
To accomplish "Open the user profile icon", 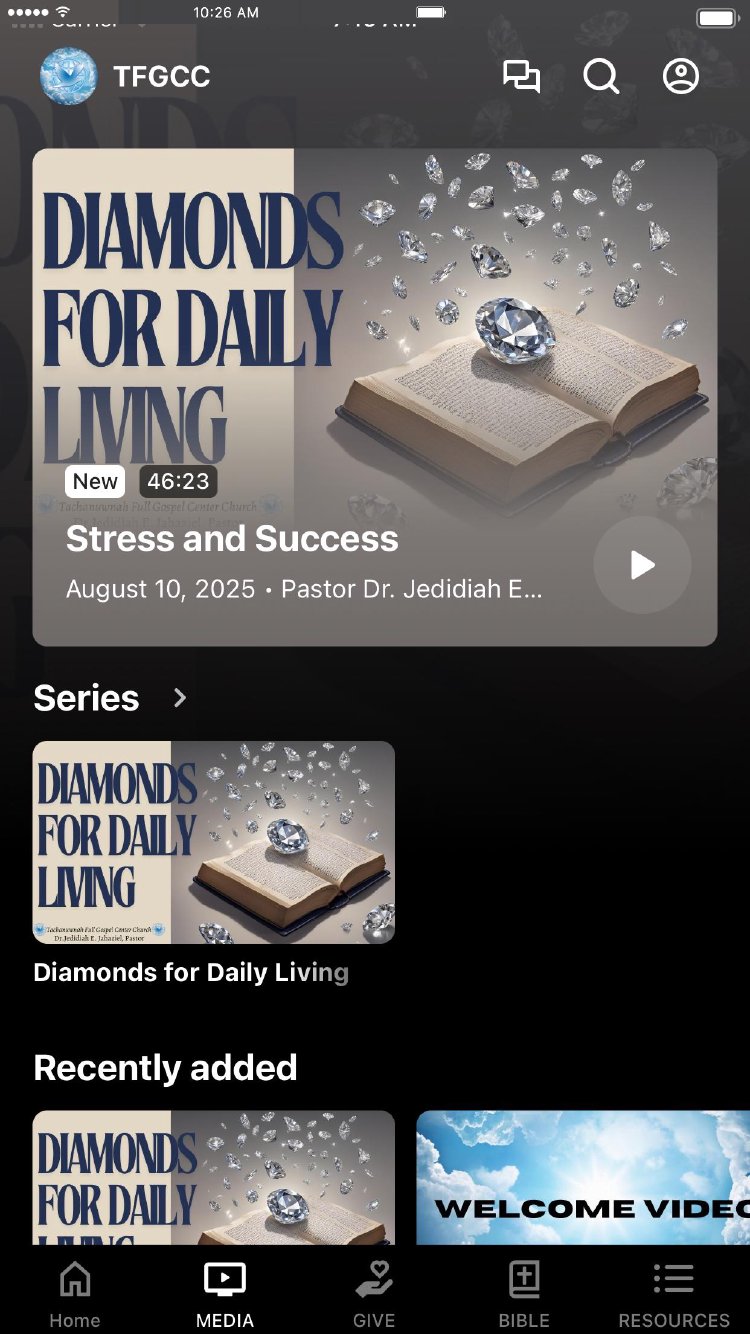I will pos(681,77).
